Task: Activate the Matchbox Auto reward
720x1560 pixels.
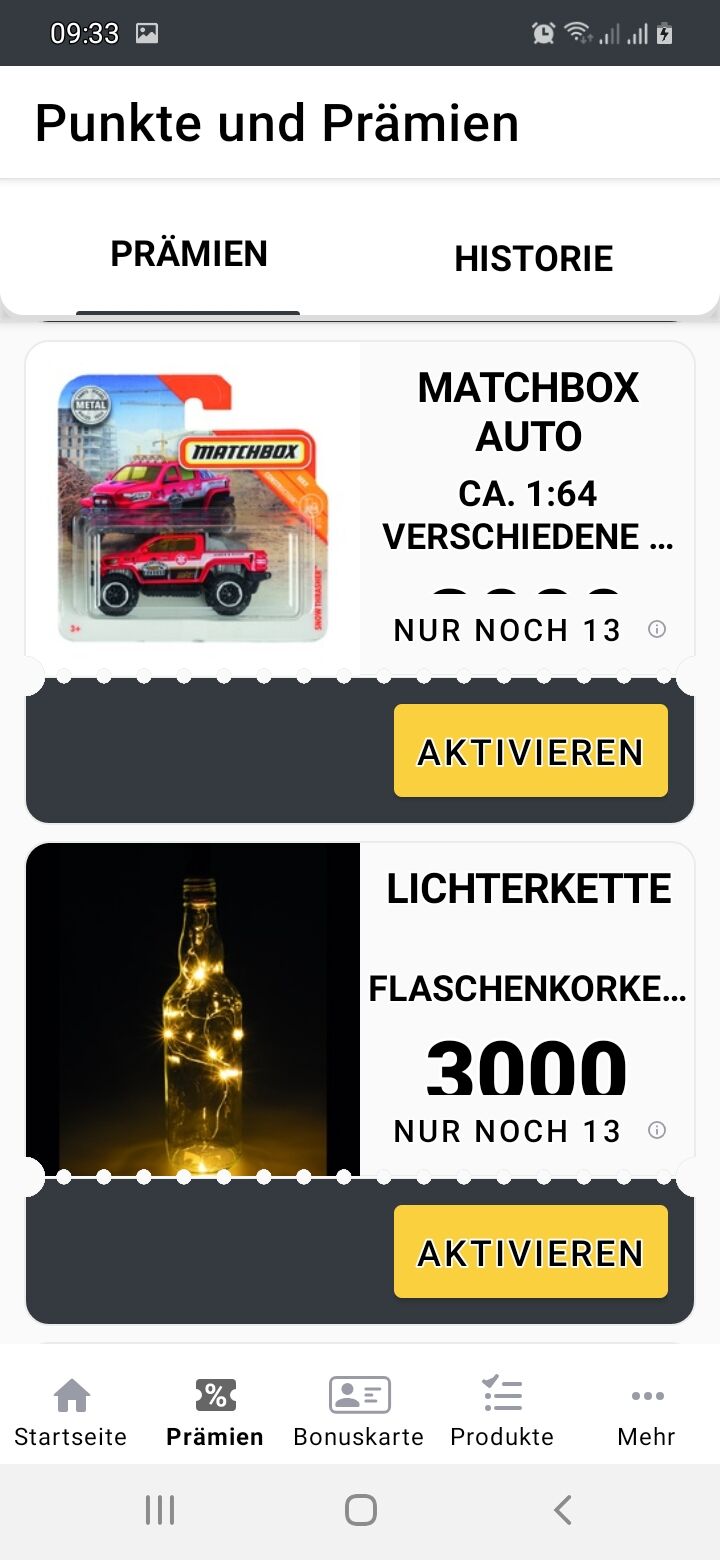Action: [x=530, y=751]
